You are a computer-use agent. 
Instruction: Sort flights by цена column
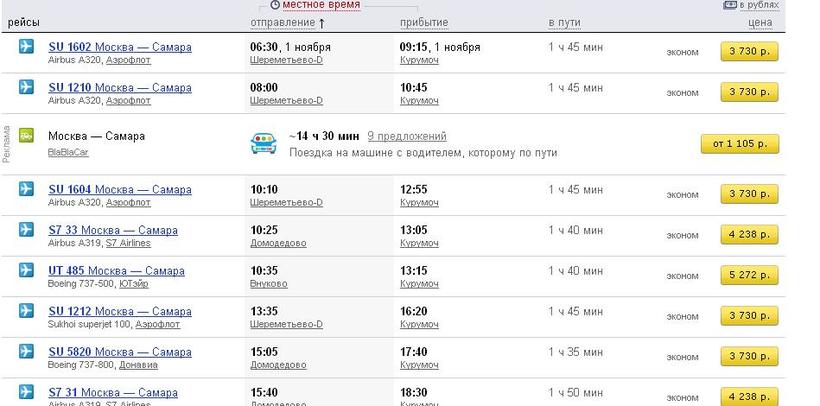[760, 23]
